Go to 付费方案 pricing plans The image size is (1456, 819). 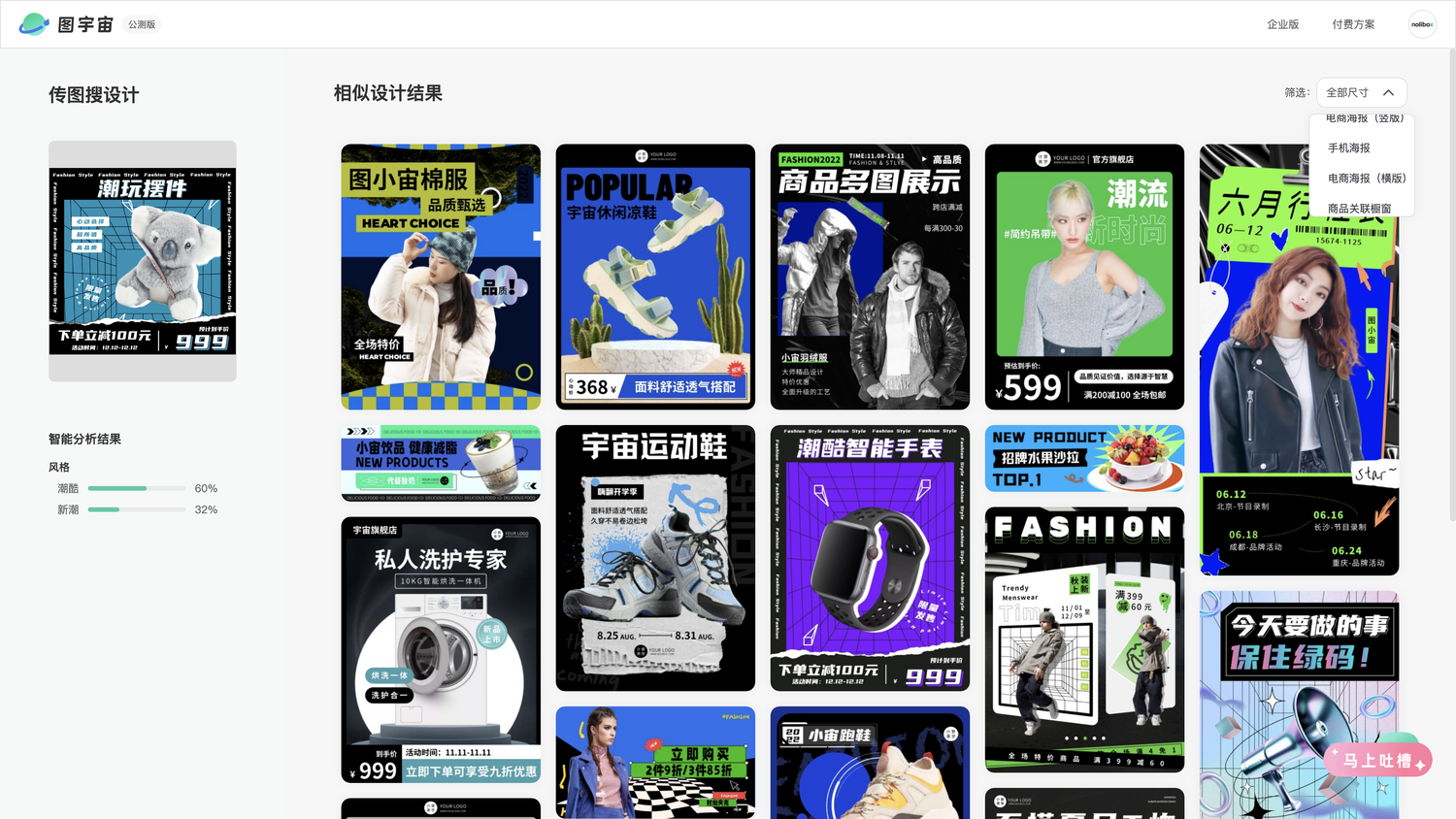tap(1353, 24)
